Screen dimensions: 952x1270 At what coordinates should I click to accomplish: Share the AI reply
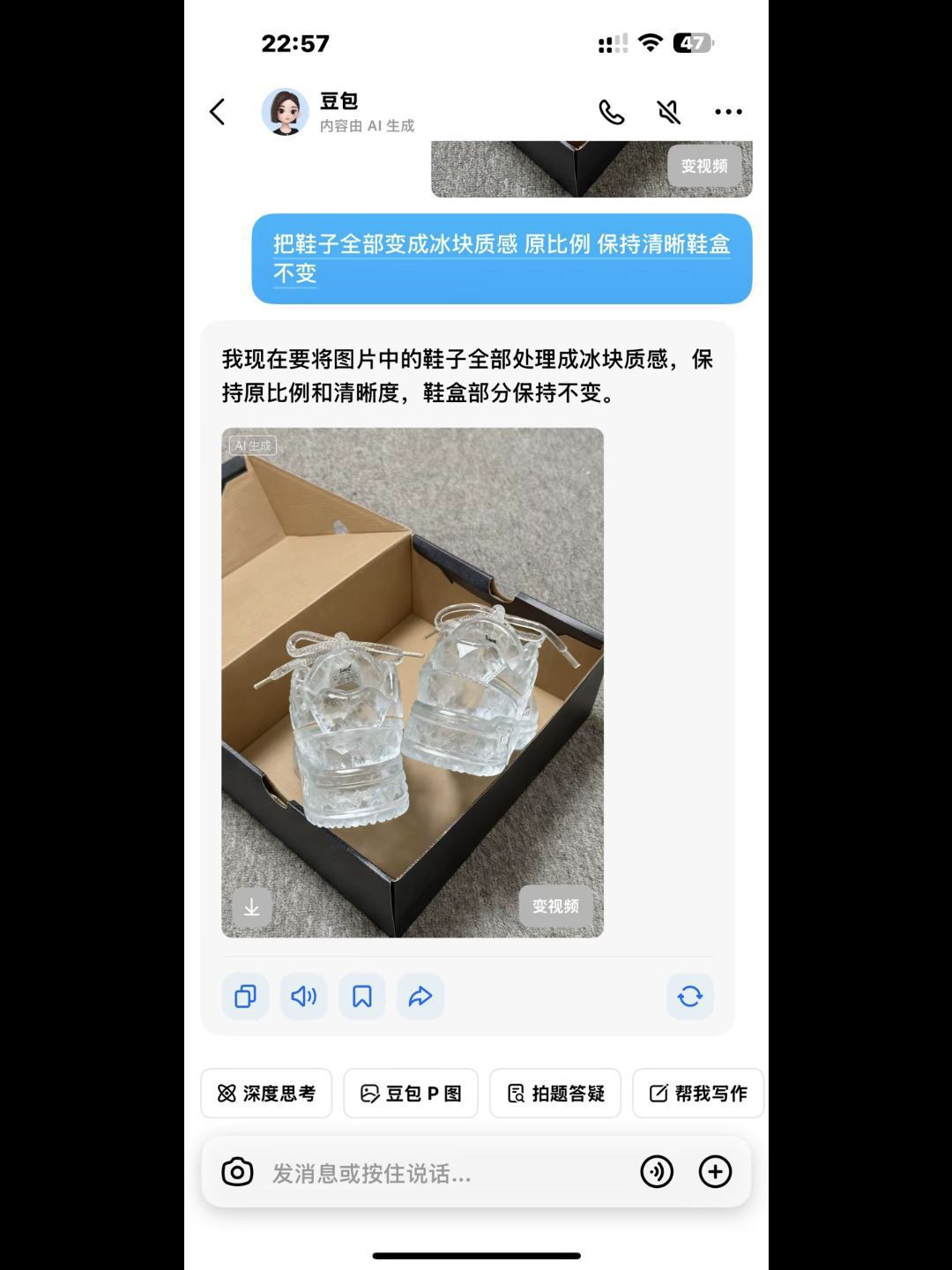[x=420, y=997]
